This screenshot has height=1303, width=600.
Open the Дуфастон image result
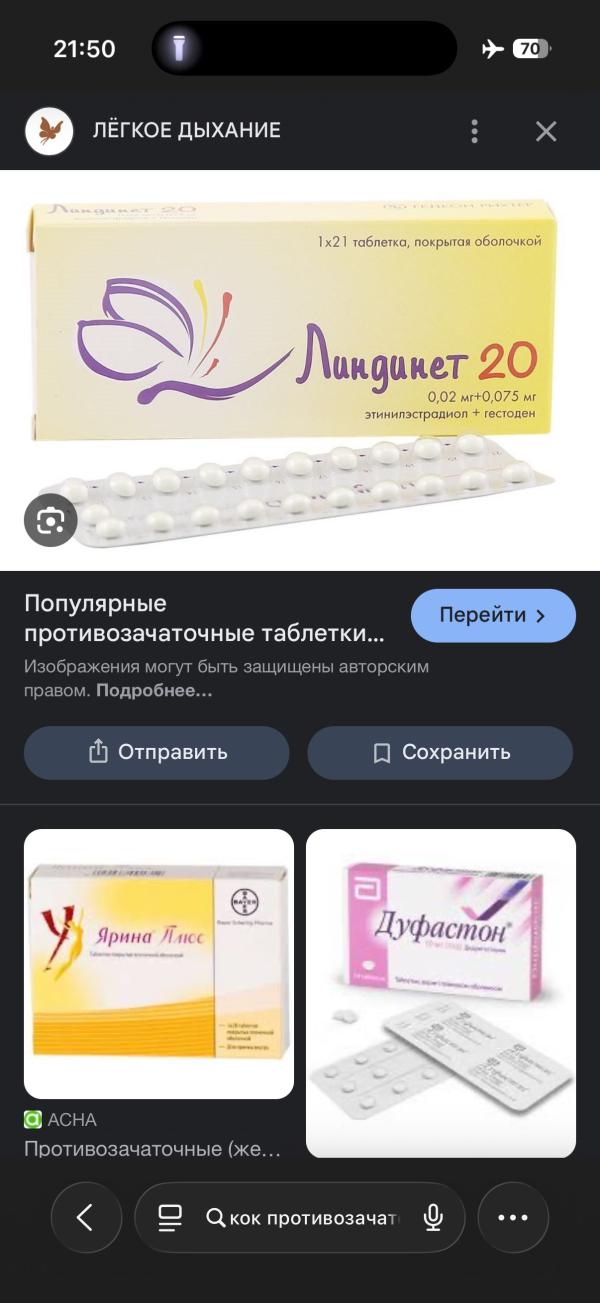pos(441,993)
